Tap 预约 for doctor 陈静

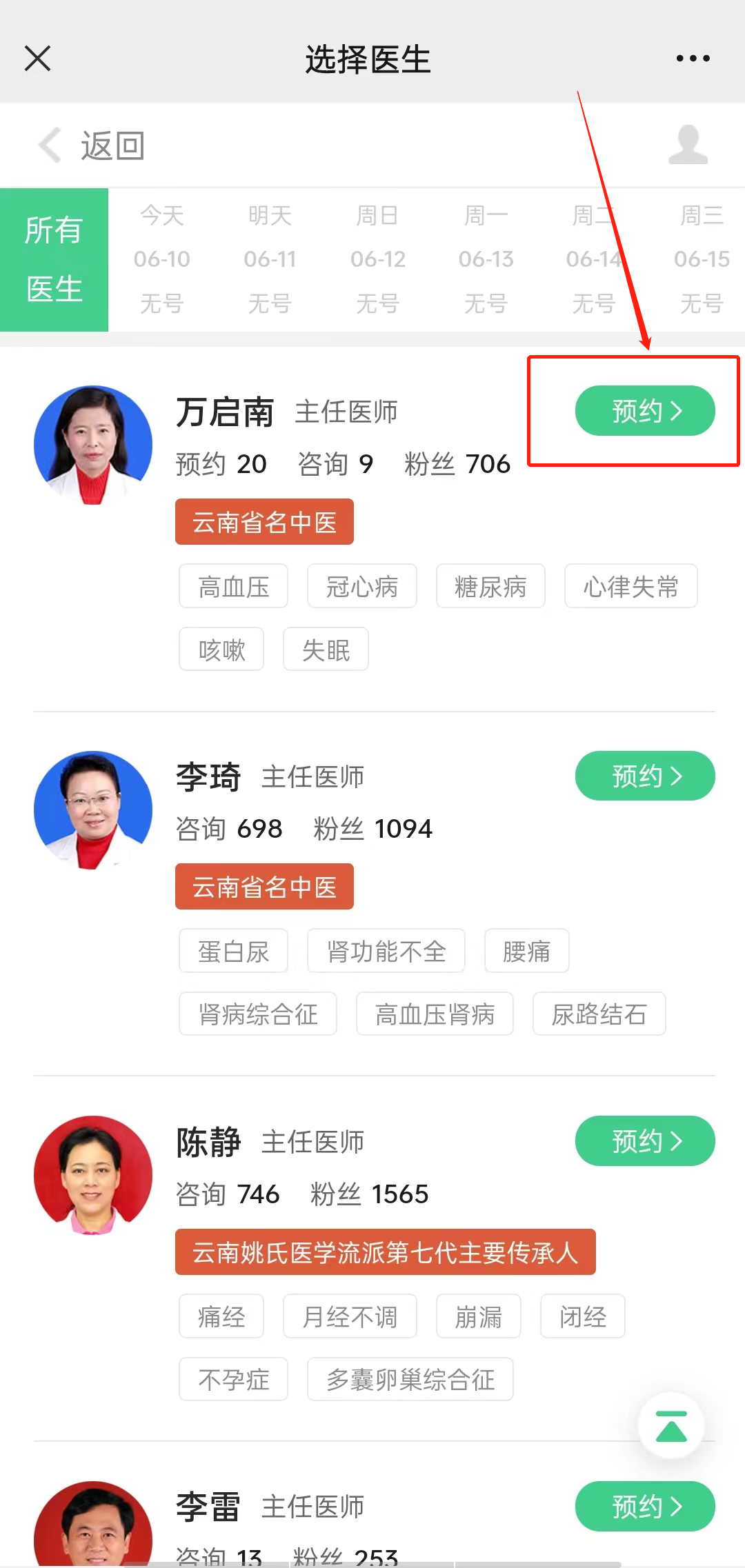coord(644,1141)
